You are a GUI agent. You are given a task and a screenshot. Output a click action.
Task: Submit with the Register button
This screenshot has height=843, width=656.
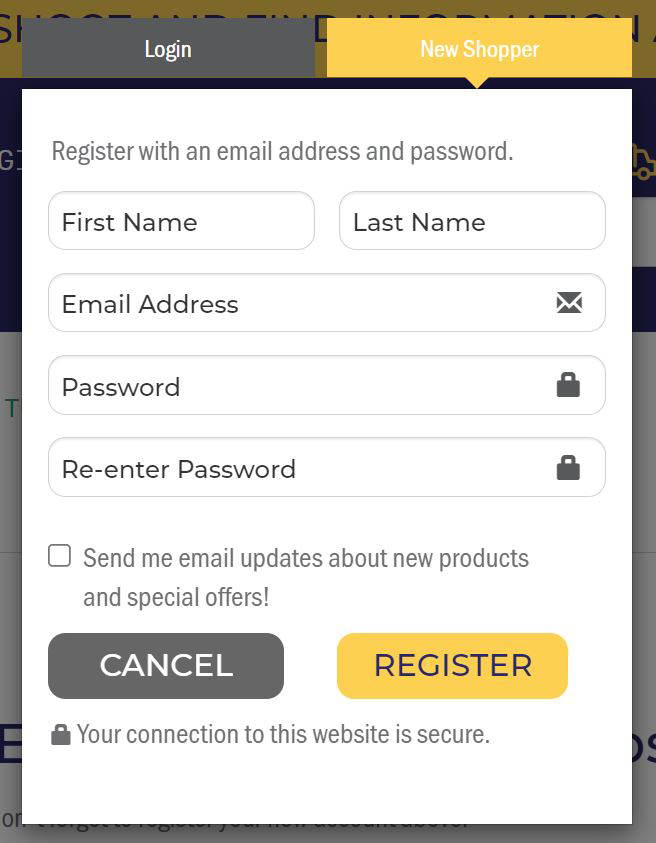(x=452, y=665)
